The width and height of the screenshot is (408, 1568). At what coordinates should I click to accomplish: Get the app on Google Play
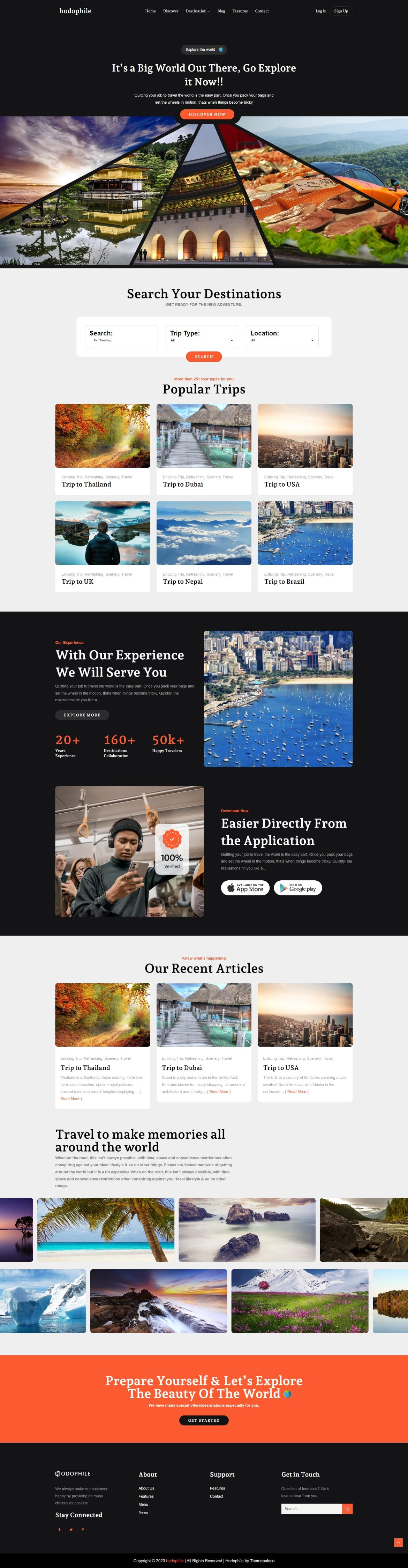tap(298, 888)
